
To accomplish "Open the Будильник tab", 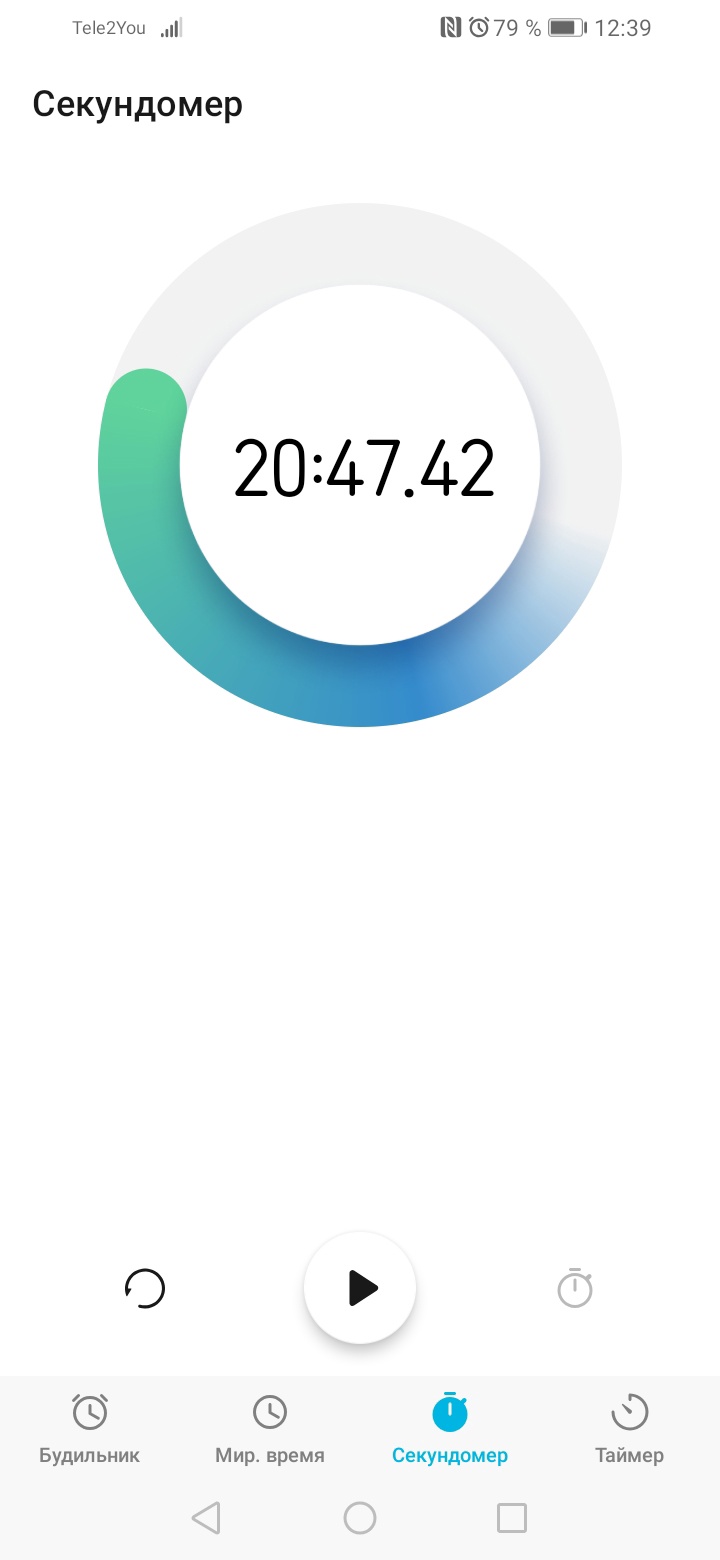I will [90, 1428].
